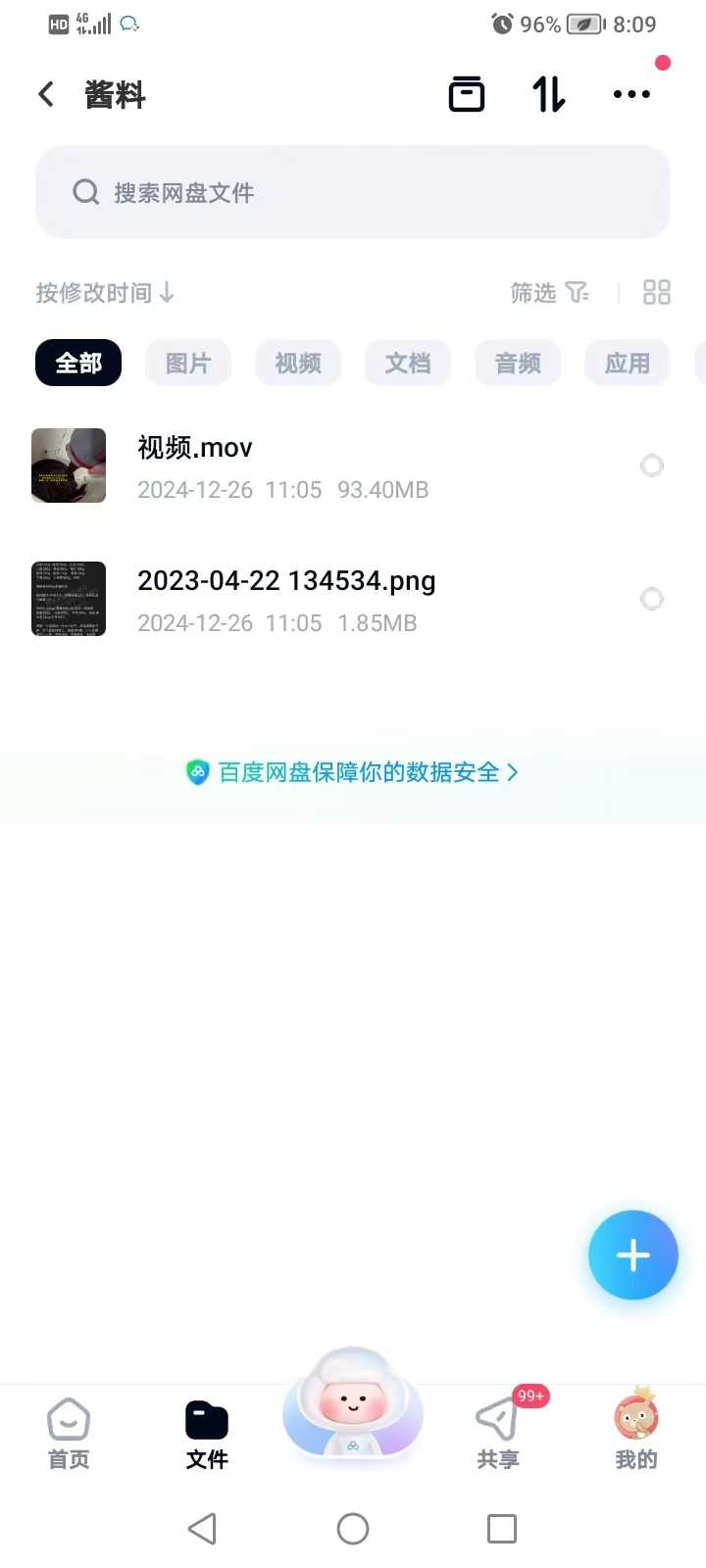Switch to the 音频 category tab

518,363
